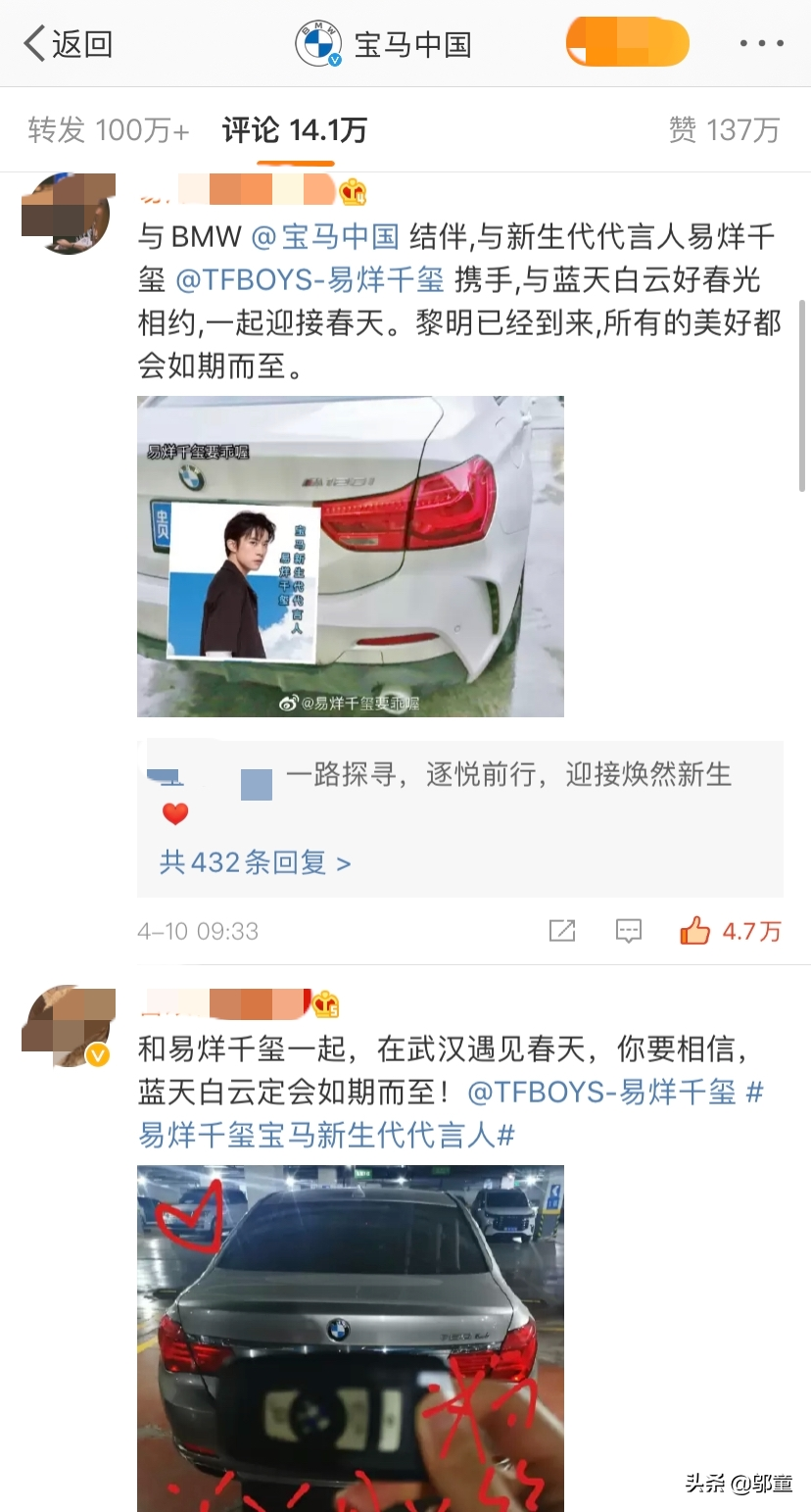811x1512 pixels.
Task: Tap the orange follow button in the header
Action: (x=627, y=43)
